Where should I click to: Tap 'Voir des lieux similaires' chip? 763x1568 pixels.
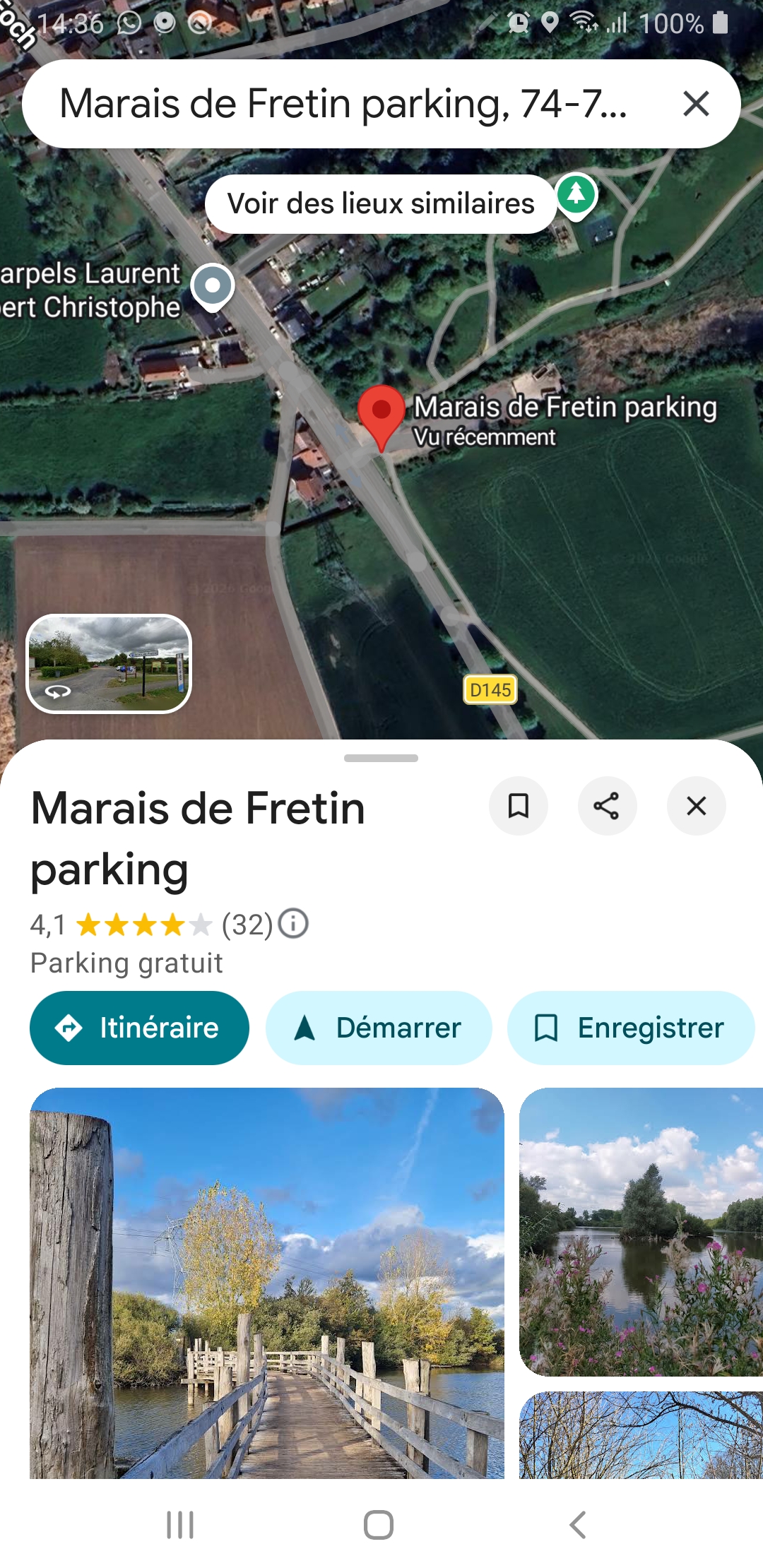pyautogui.click(x=381, y=204)
